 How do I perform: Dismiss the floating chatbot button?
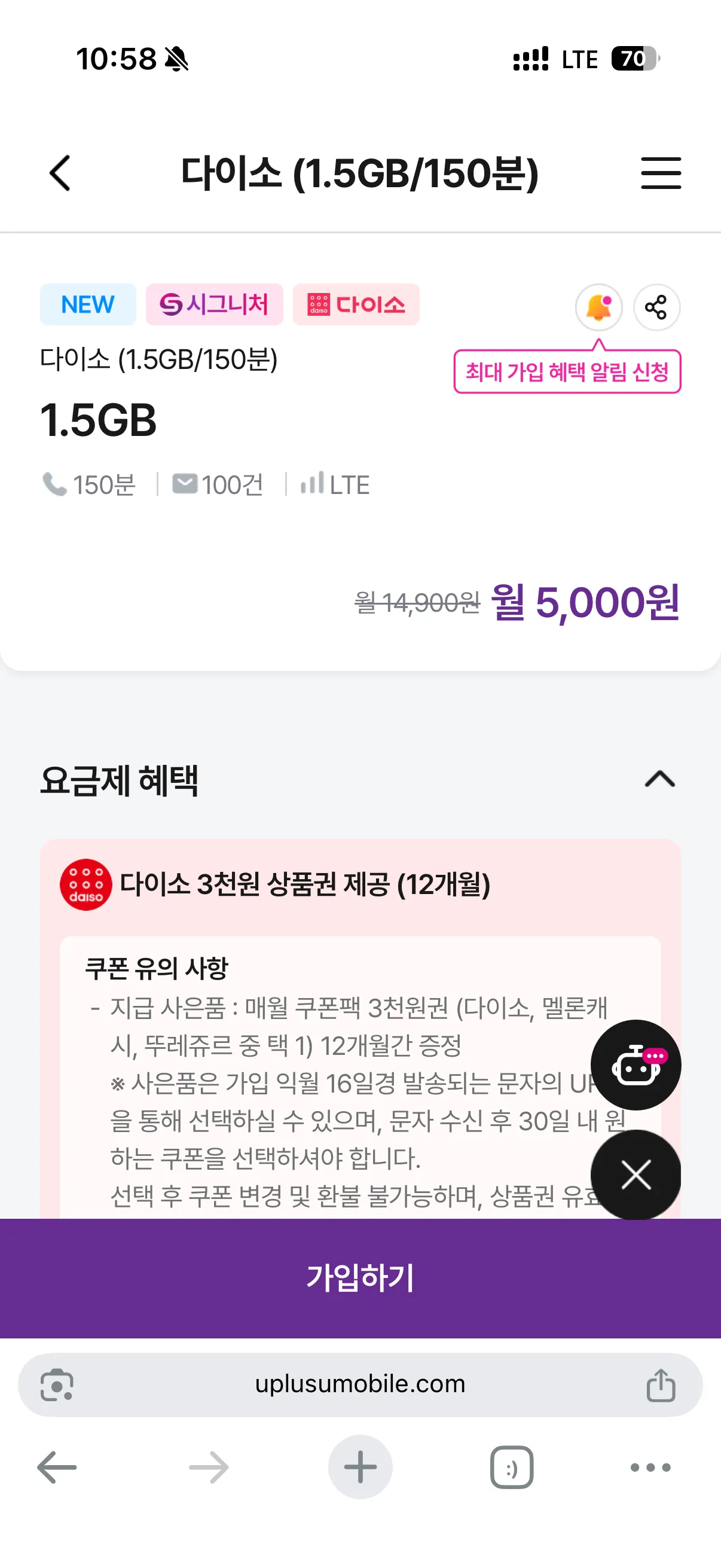pos(636,1175)
